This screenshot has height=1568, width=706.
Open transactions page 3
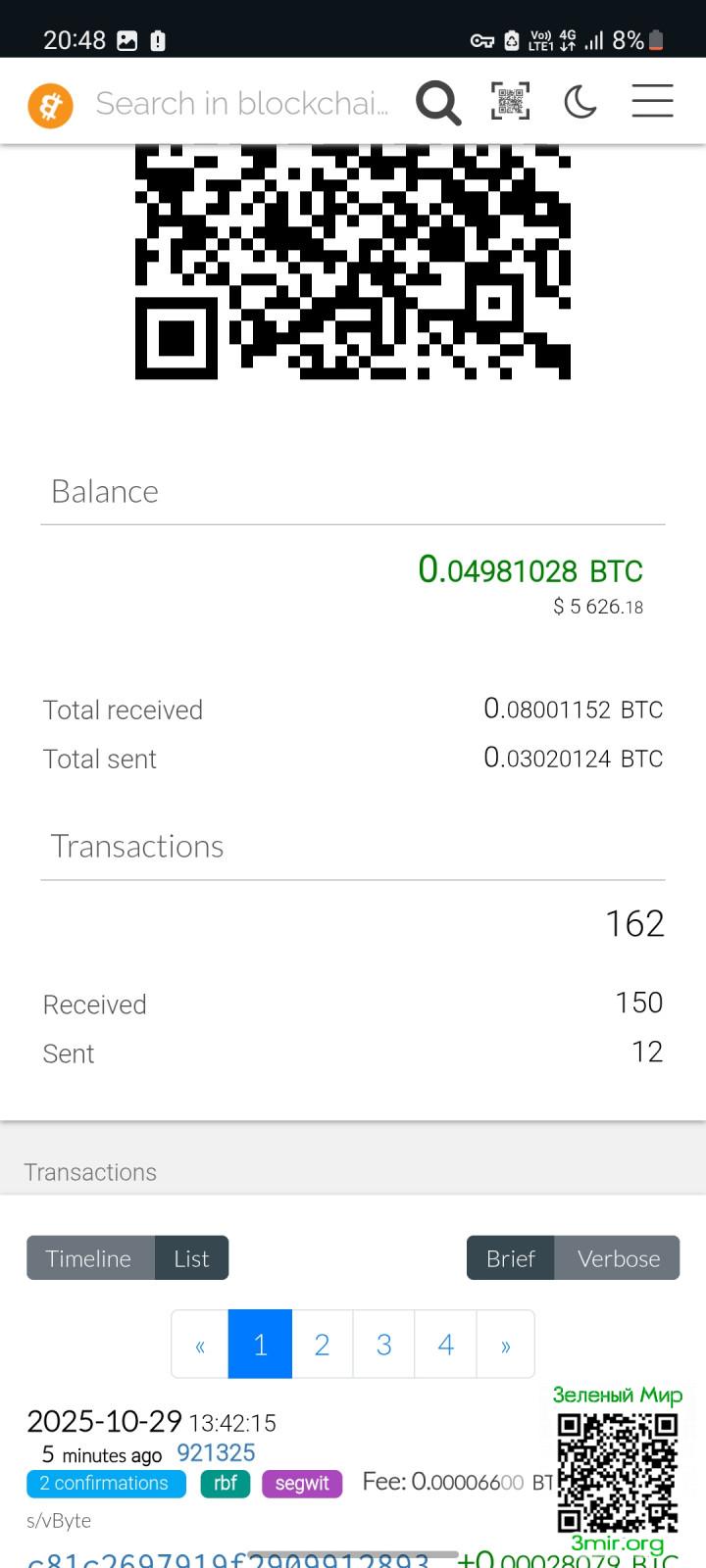[383, 1345]
